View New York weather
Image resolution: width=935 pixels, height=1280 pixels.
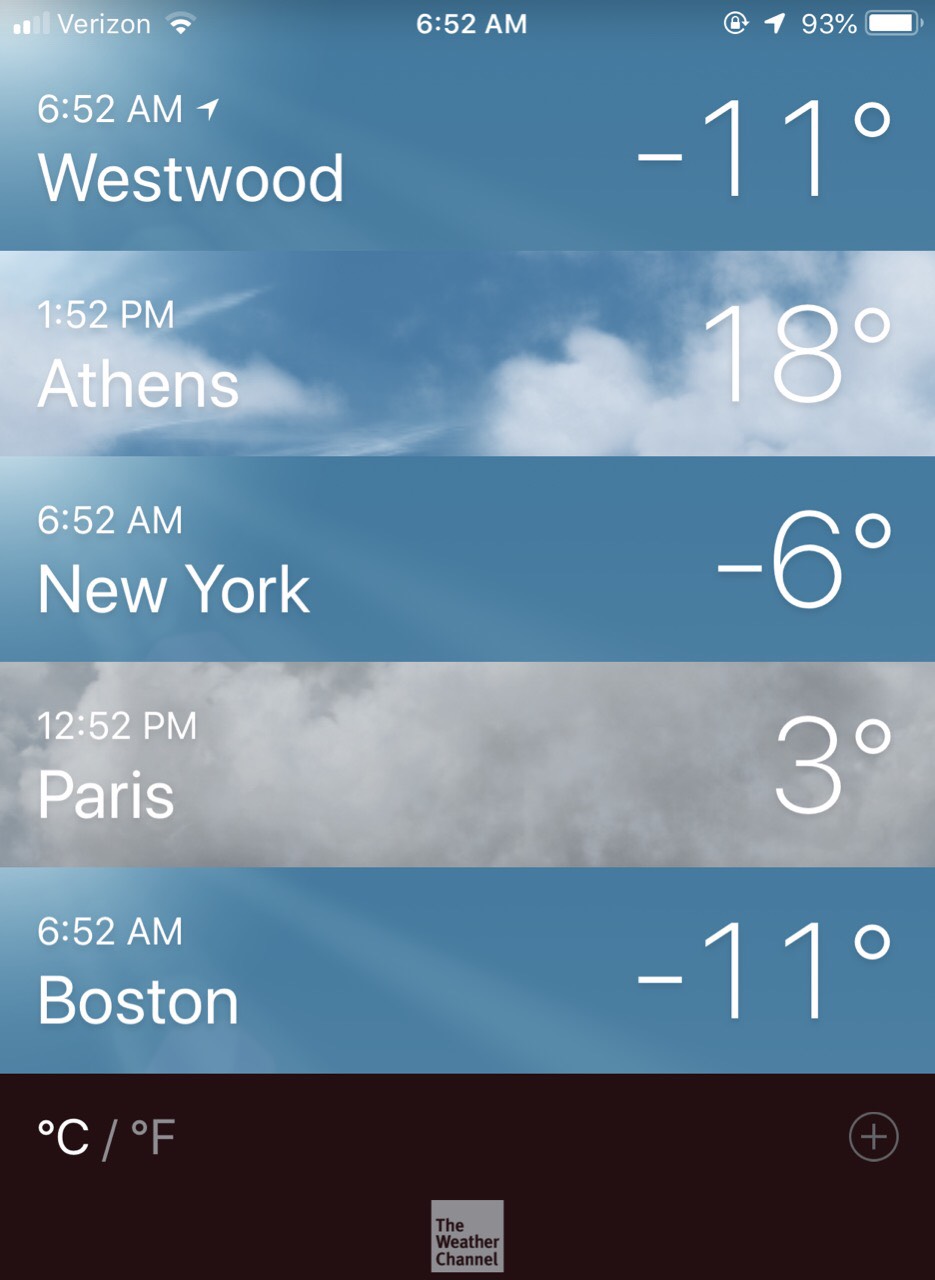click(x=467, y=560)
